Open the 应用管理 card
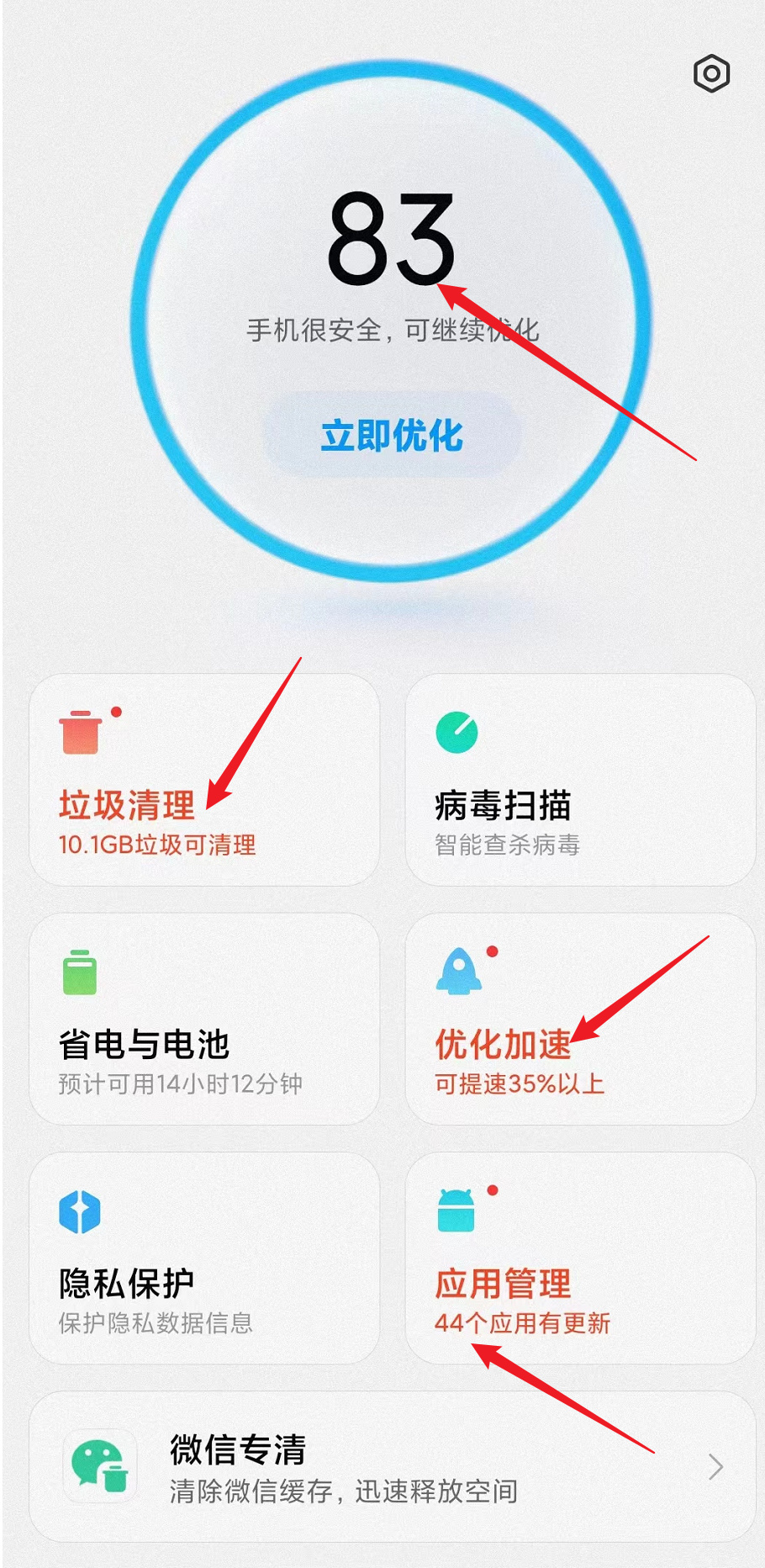This screenshot has width=765, height=1568. tap(580, 1258)
